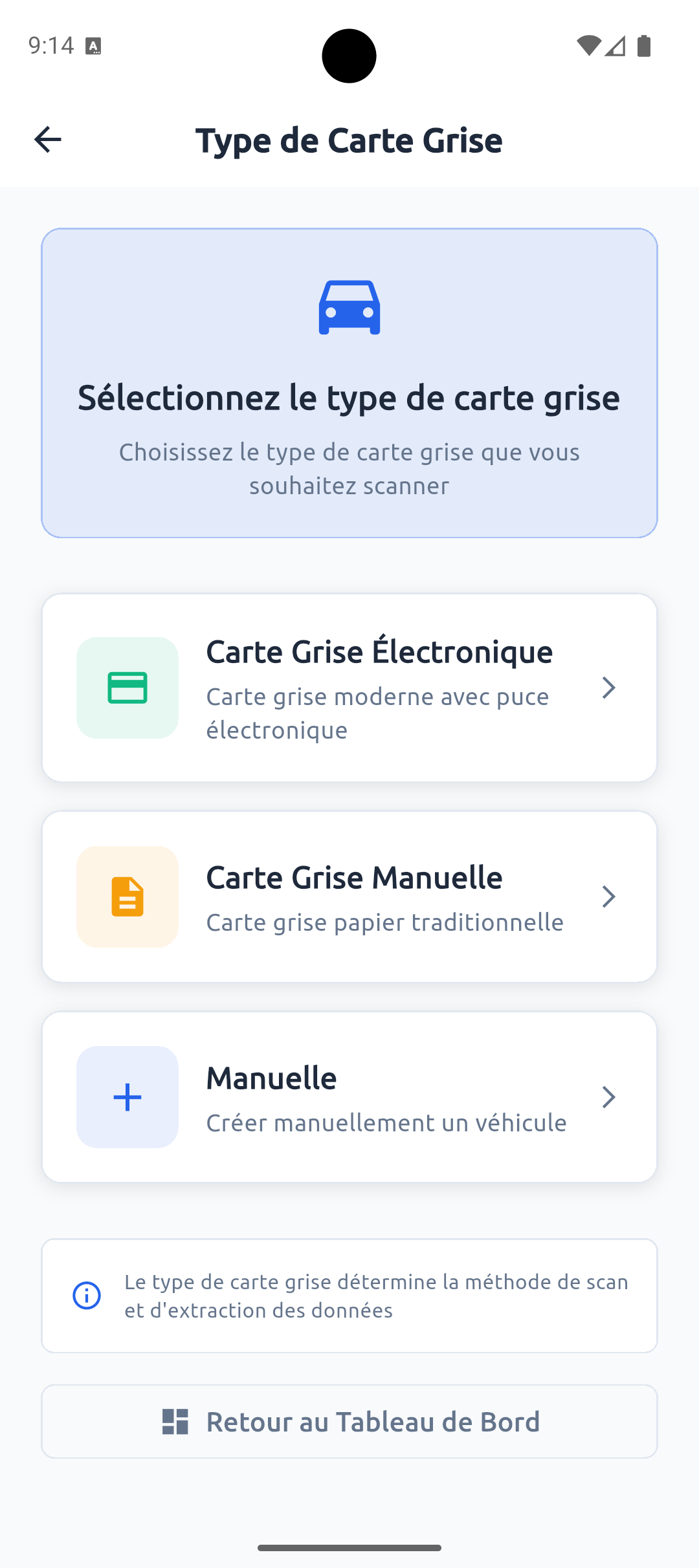Tap the bottom navigation handle bar
Image resolution: width=699 pixels, height=1568 pixels.
coord(349,1546)
